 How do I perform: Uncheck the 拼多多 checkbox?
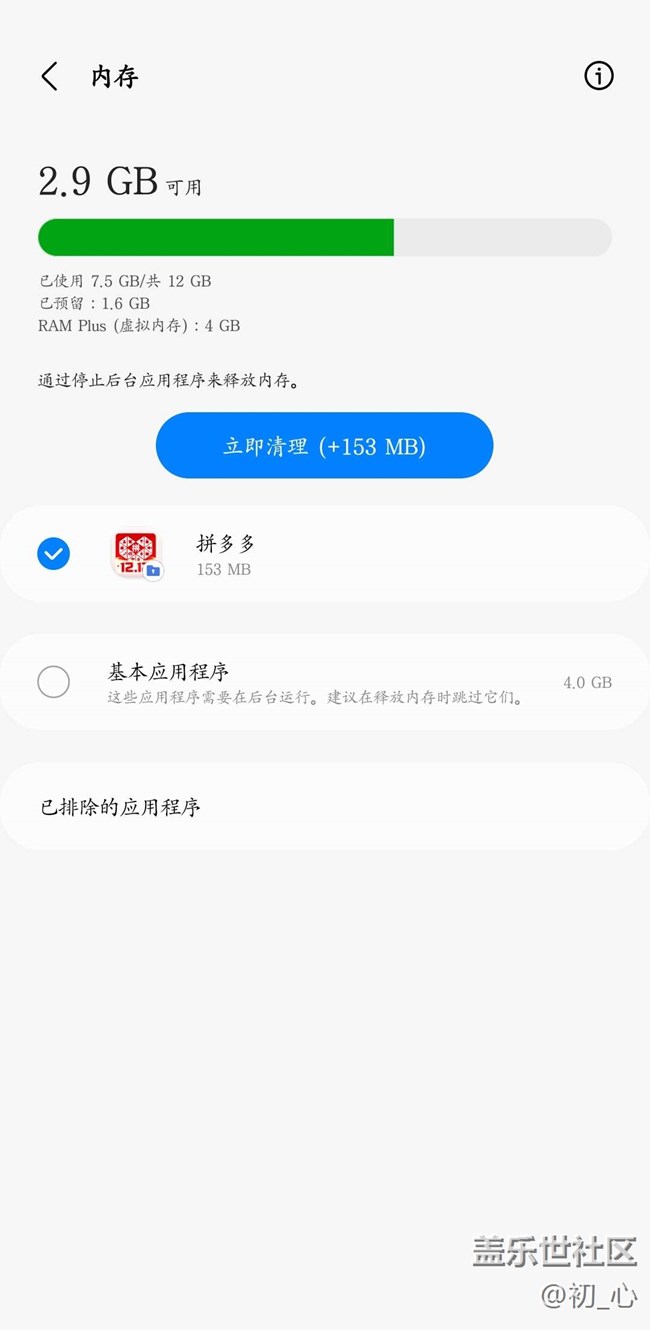click(x=53, y=554)
